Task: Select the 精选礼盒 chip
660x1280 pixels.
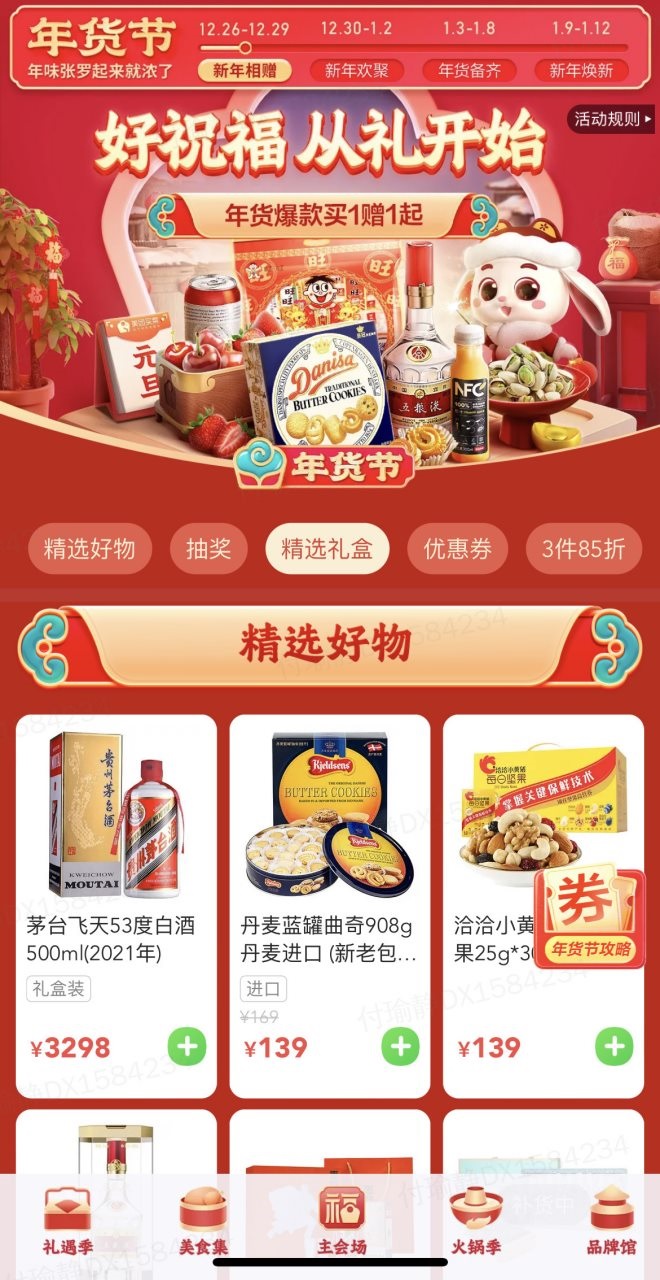Action: tap(328, 548)
